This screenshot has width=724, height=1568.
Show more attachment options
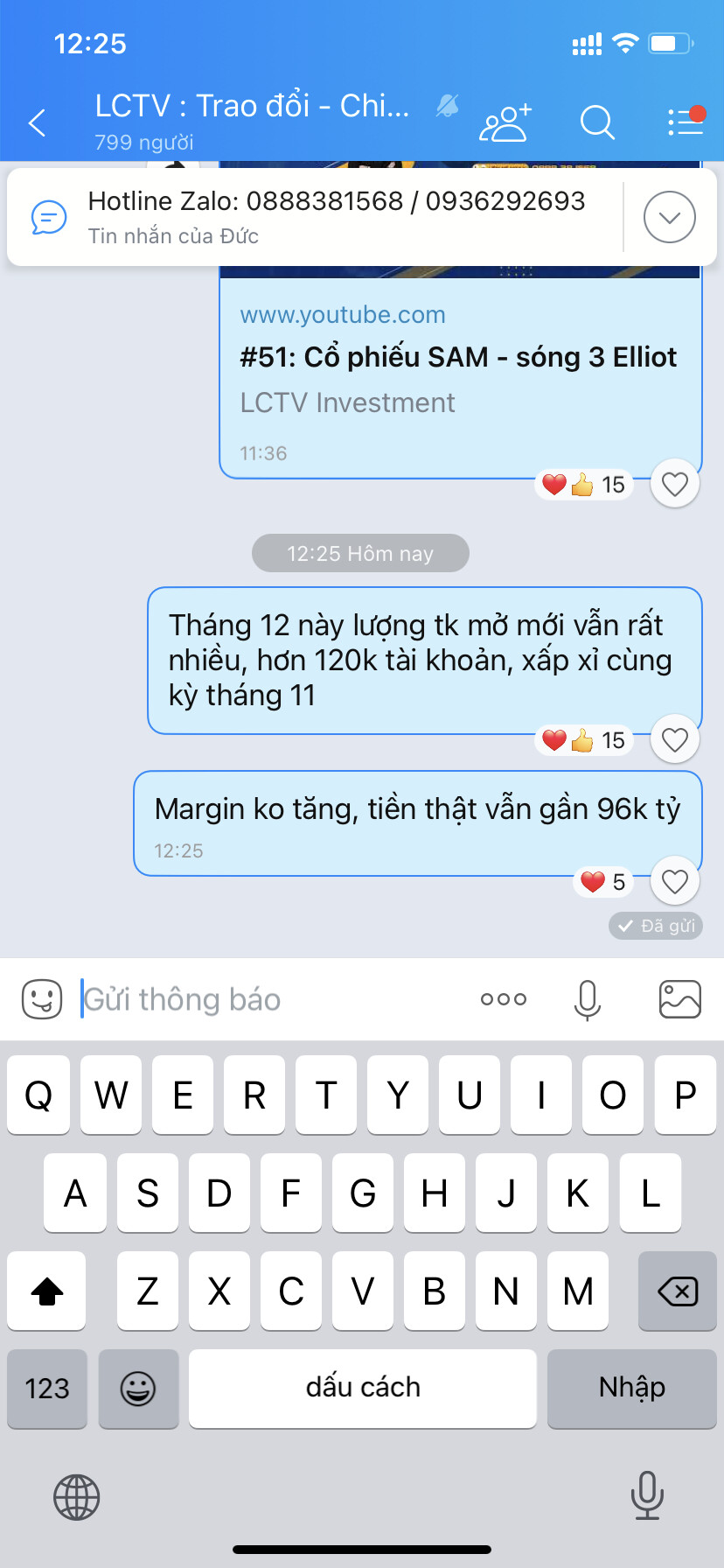click(x=504, y=999)
